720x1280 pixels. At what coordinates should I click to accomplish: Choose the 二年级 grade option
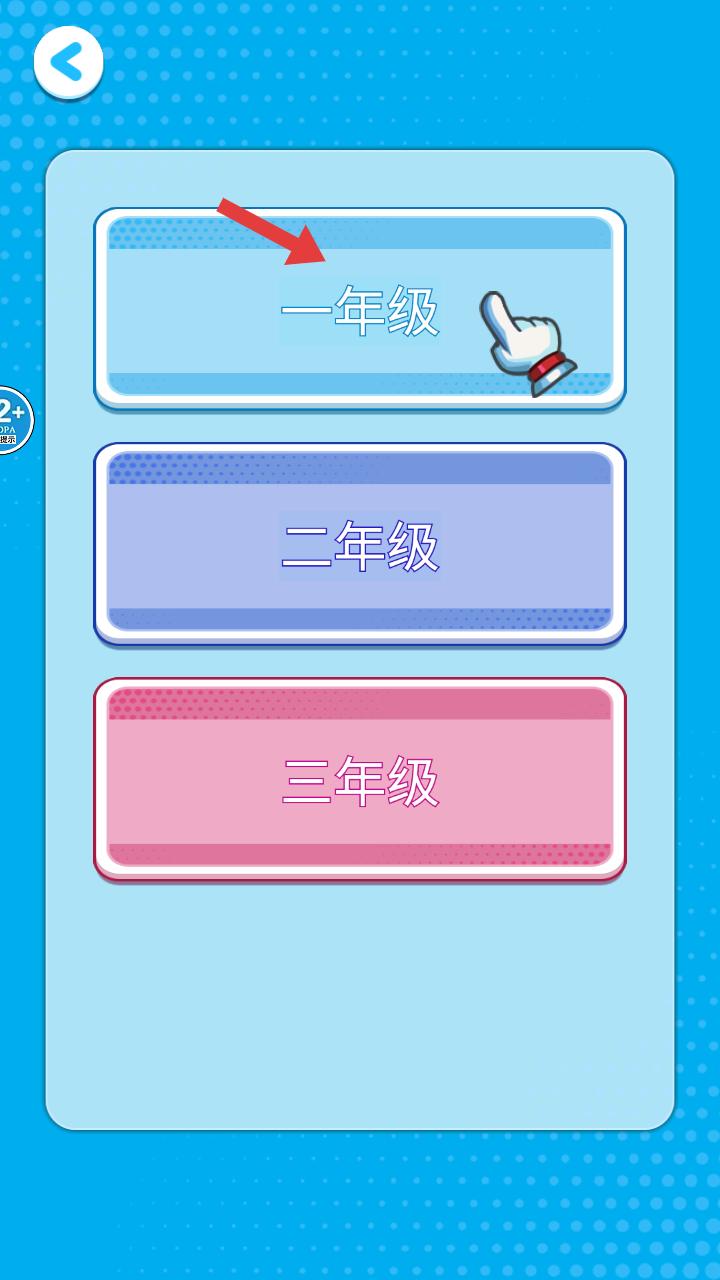[x=359, y=546]
